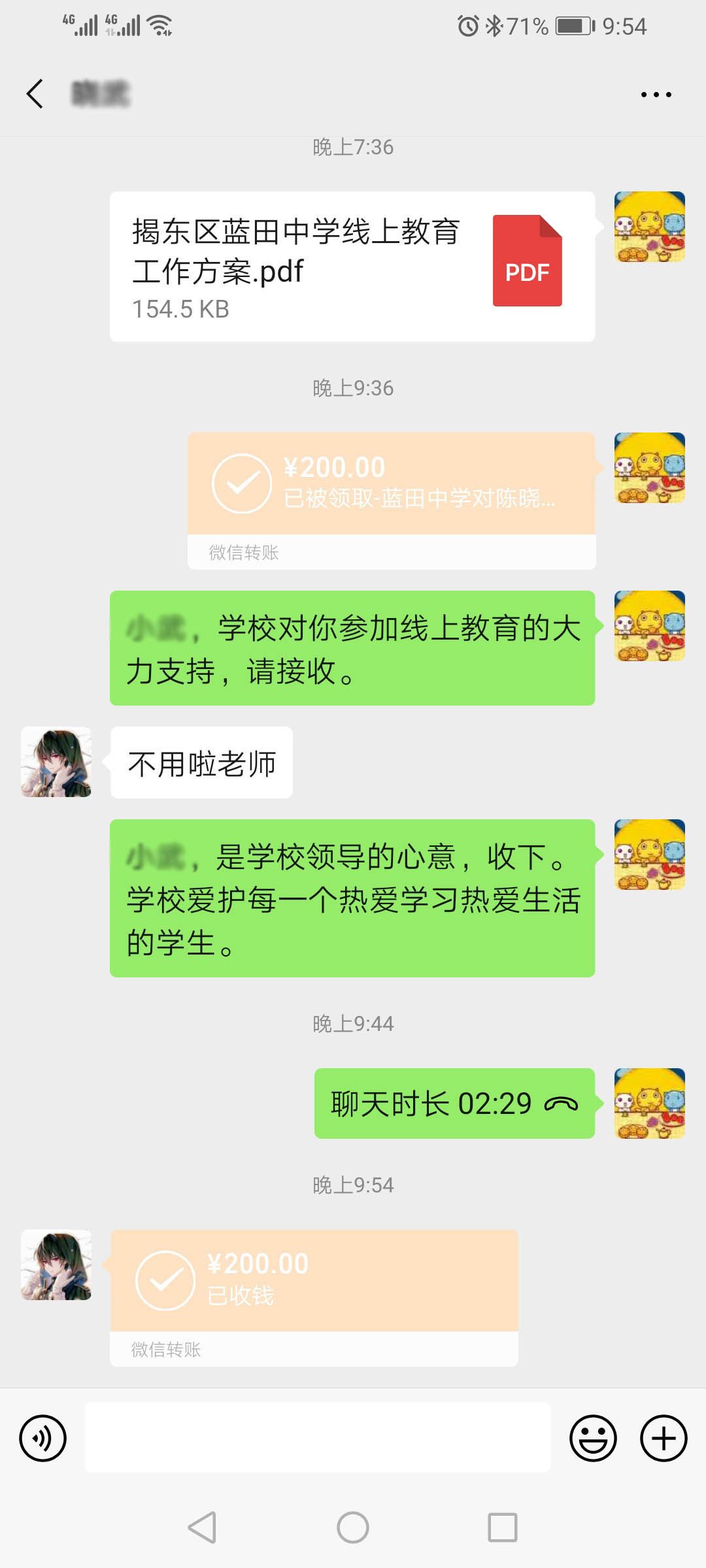Image resolution: width=706 pixels, height=1568 pixels.
Task: Open the three-dot chat options menu
Action: tap(656, 94)
